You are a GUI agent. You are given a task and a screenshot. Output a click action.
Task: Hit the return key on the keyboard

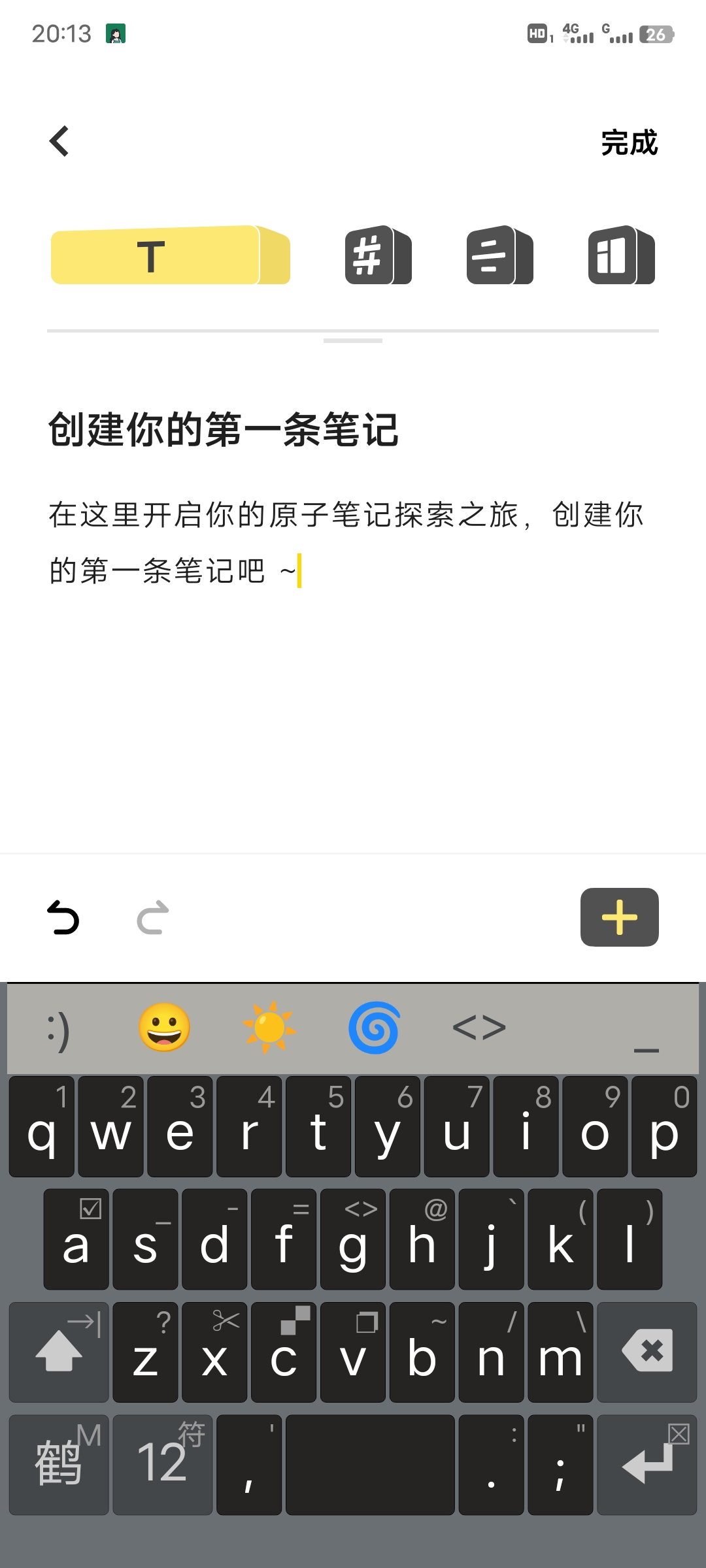click(647, 1464)
